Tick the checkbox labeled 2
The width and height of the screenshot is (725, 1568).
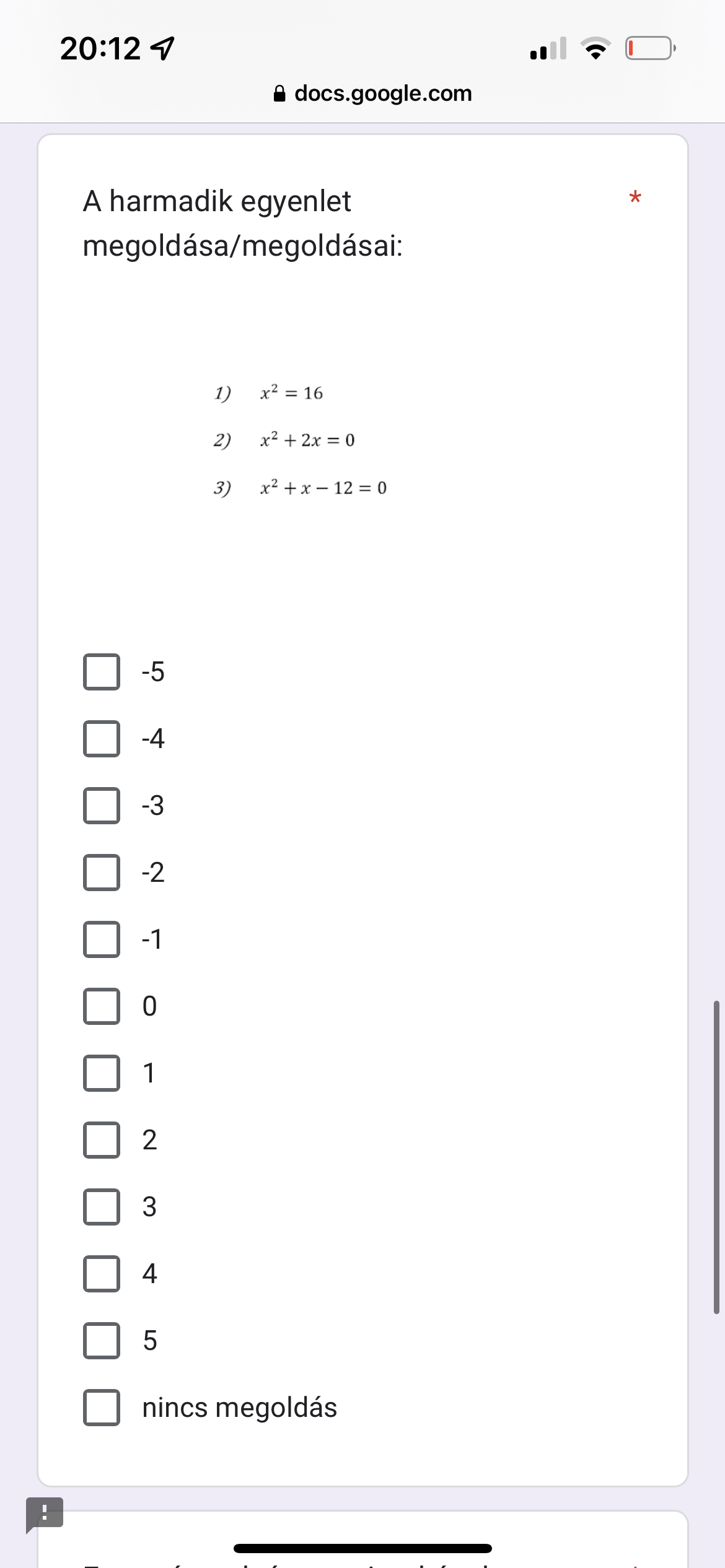102,1140
